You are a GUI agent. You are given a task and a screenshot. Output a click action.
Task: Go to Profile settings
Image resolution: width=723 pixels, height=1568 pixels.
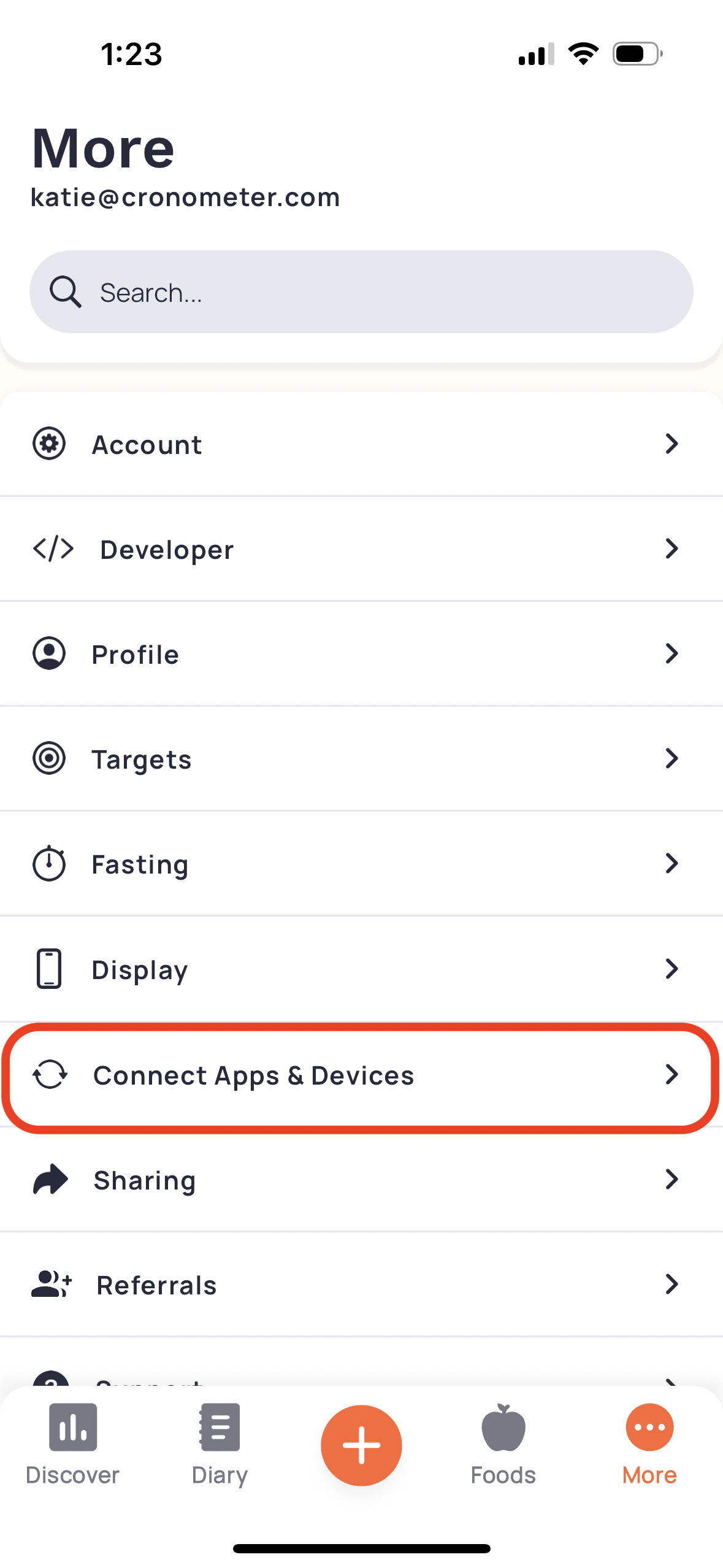coord(361,654)
